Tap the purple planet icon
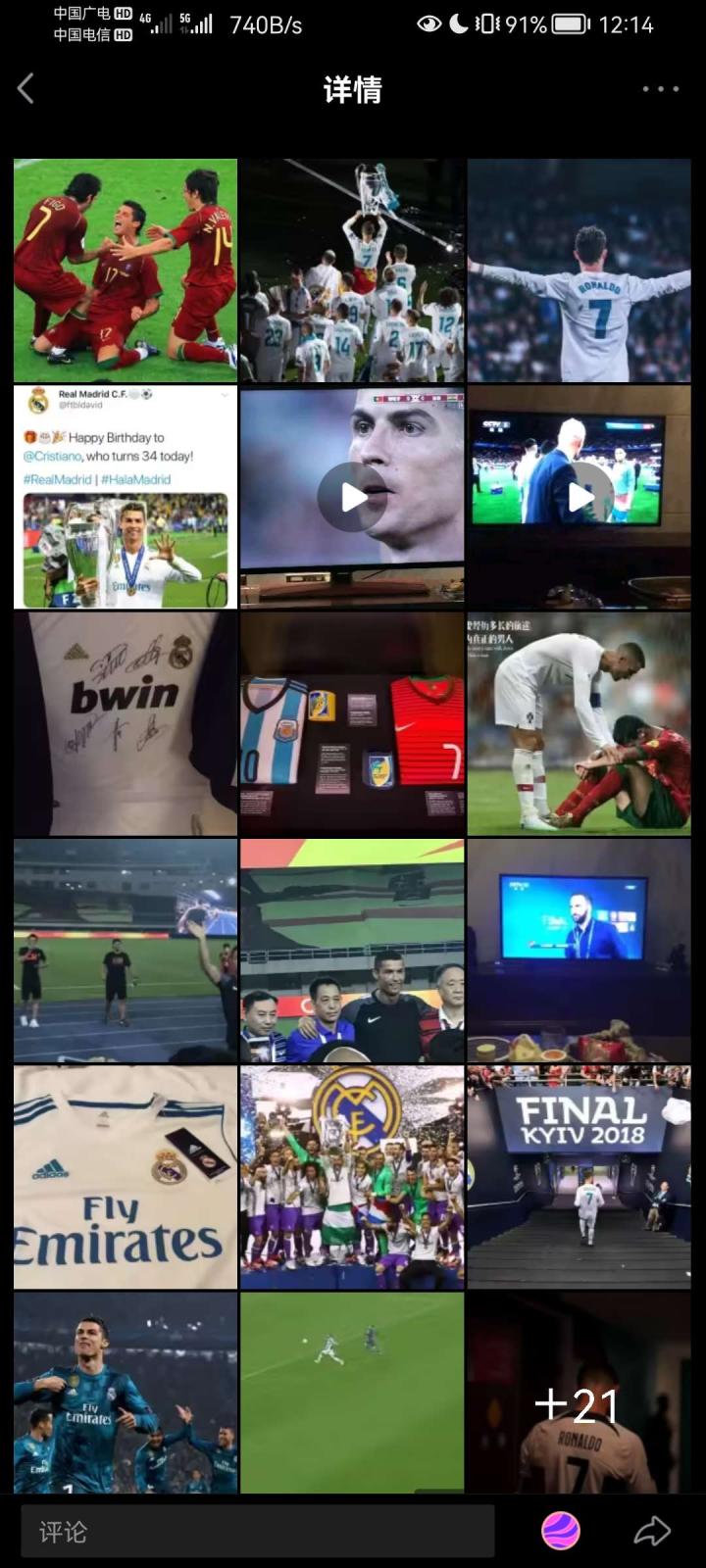Screen dimensions: 706x1568 tap(561, 1531)
